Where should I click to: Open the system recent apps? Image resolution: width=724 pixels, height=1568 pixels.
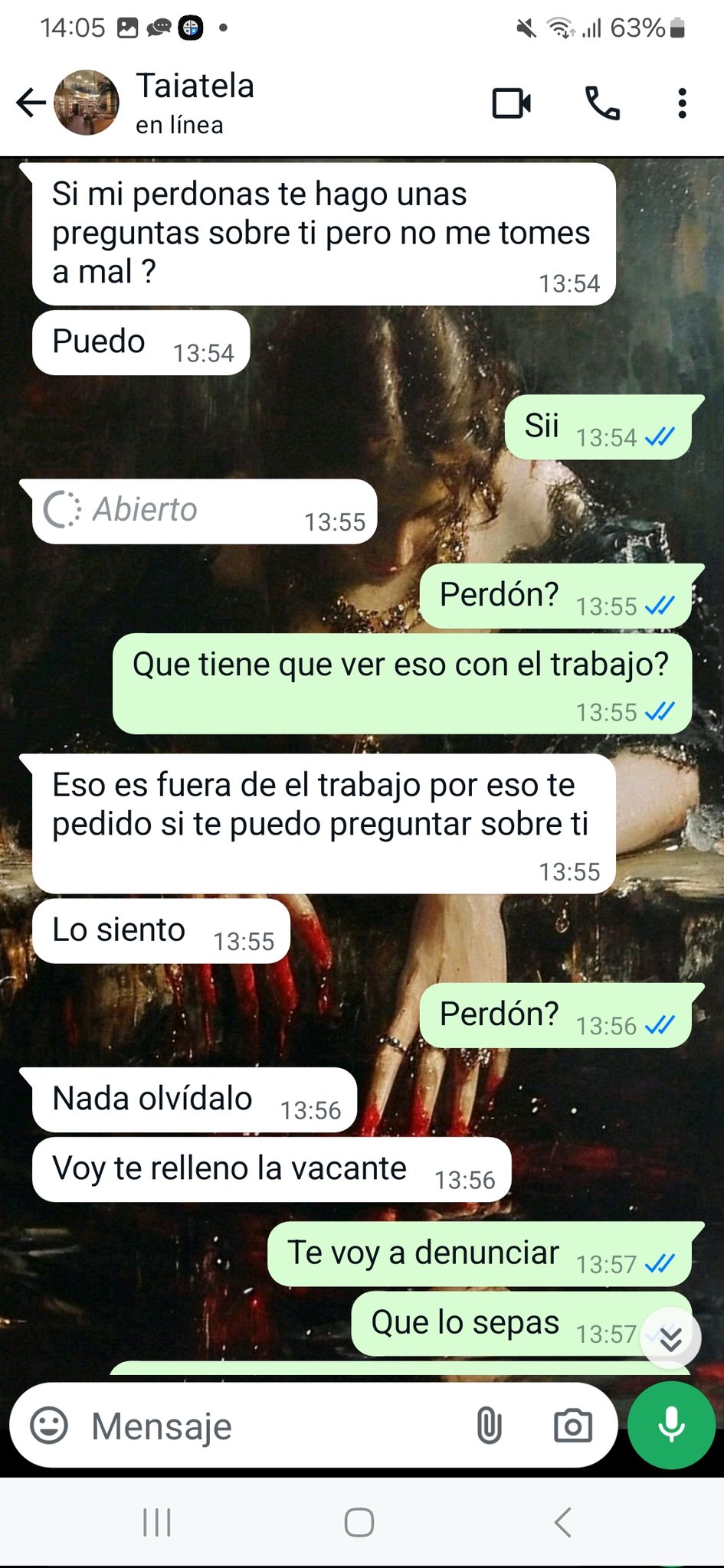tap(157, 1522)
